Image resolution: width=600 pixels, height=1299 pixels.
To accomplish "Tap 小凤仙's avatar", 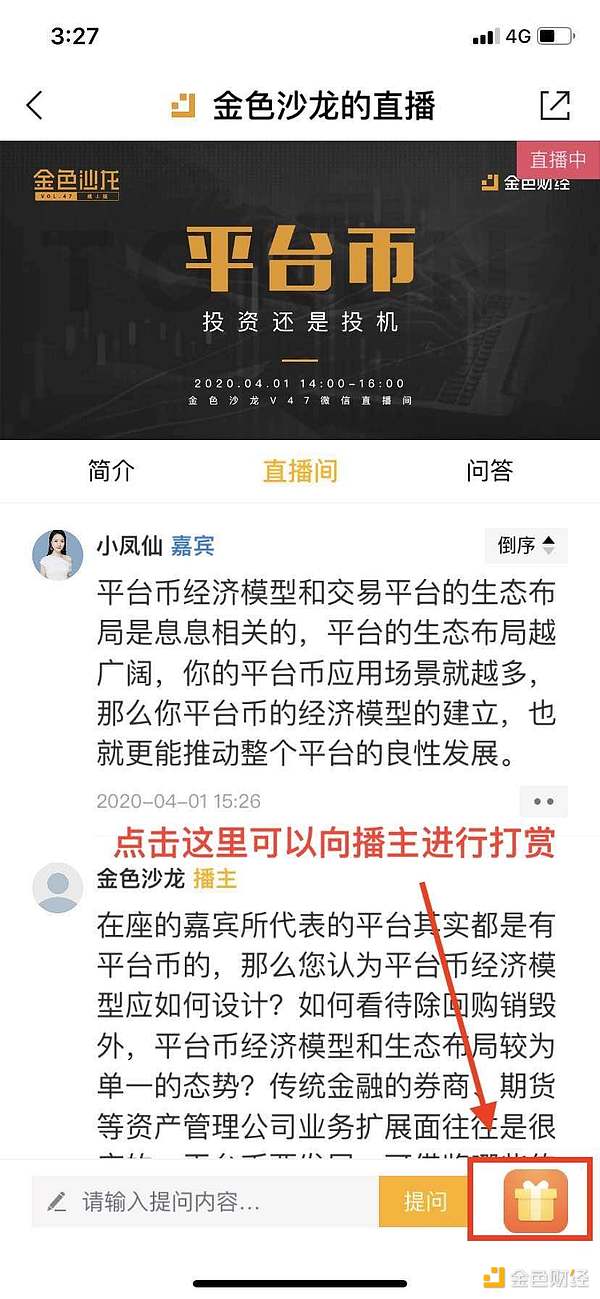I will pos(58,553).
